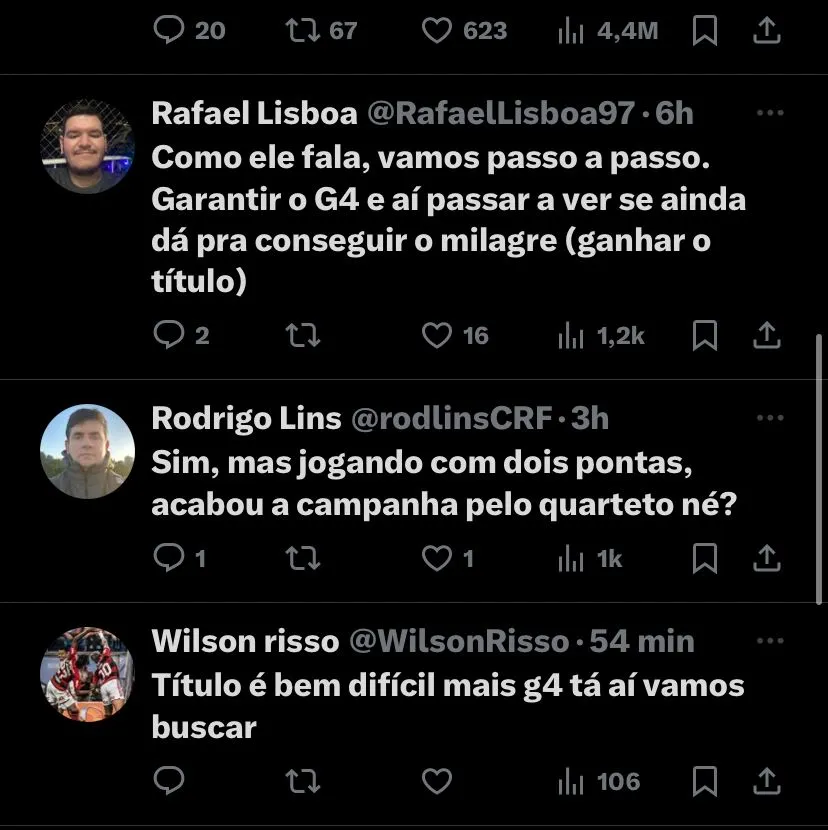This screenshot has height=830, width=828.
Task: Open overflow menu on Wilson risso's reply
Action: [x=770, y=641]
